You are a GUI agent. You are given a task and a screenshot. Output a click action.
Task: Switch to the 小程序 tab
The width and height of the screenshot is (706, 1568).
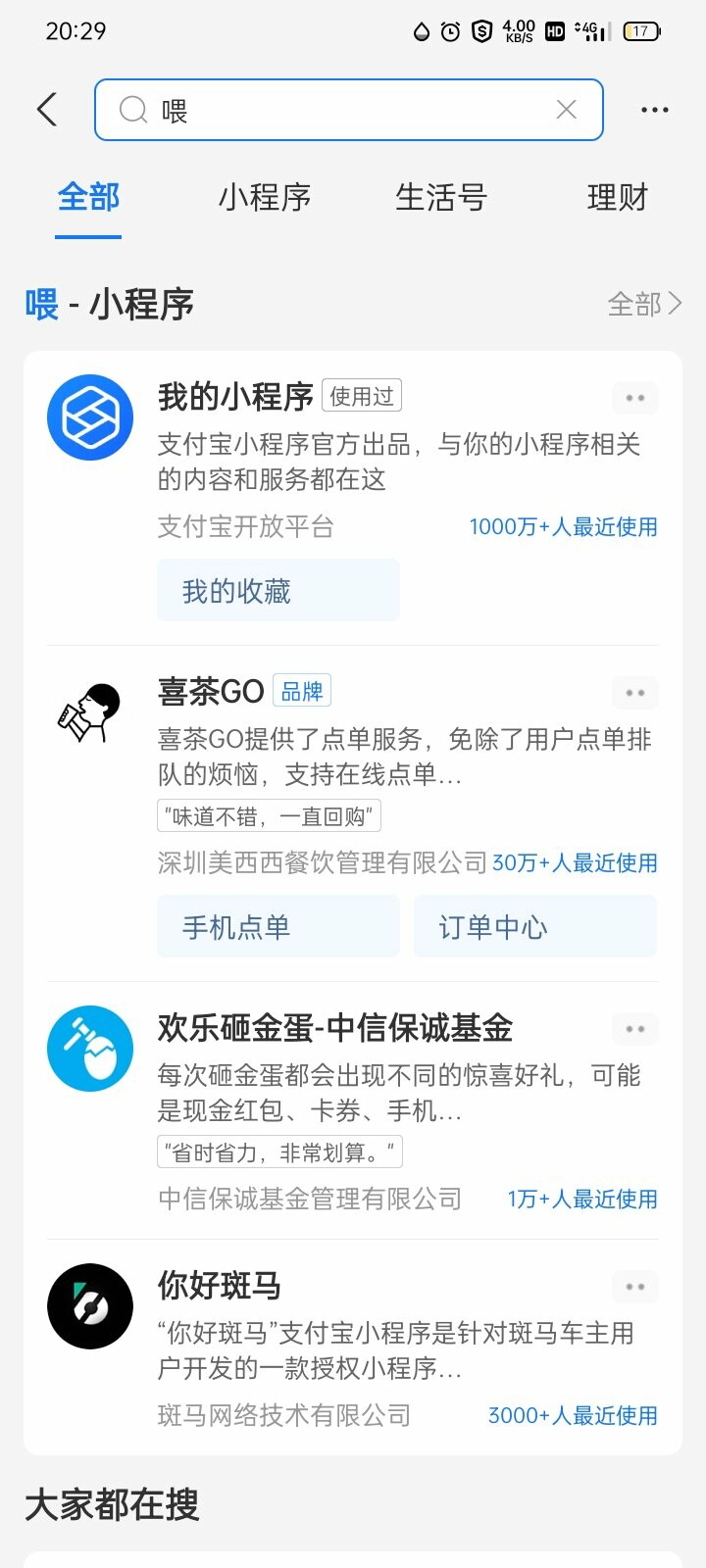265,197
